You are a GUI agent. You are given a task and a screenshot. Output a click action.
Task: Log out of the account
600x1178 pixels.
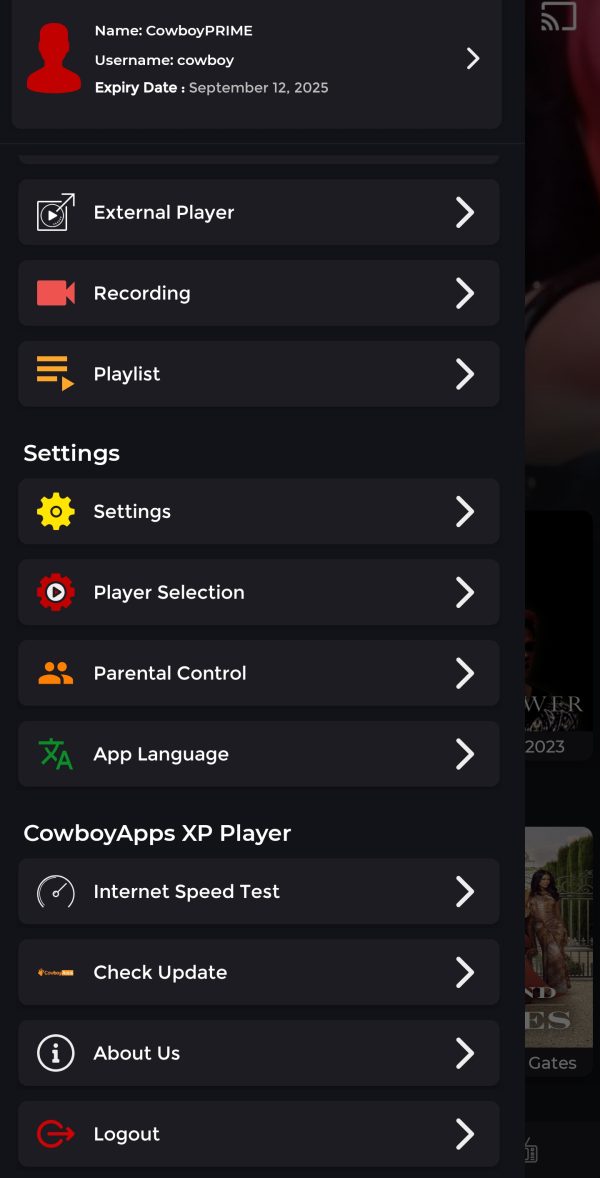click(x=258, y=1134)
